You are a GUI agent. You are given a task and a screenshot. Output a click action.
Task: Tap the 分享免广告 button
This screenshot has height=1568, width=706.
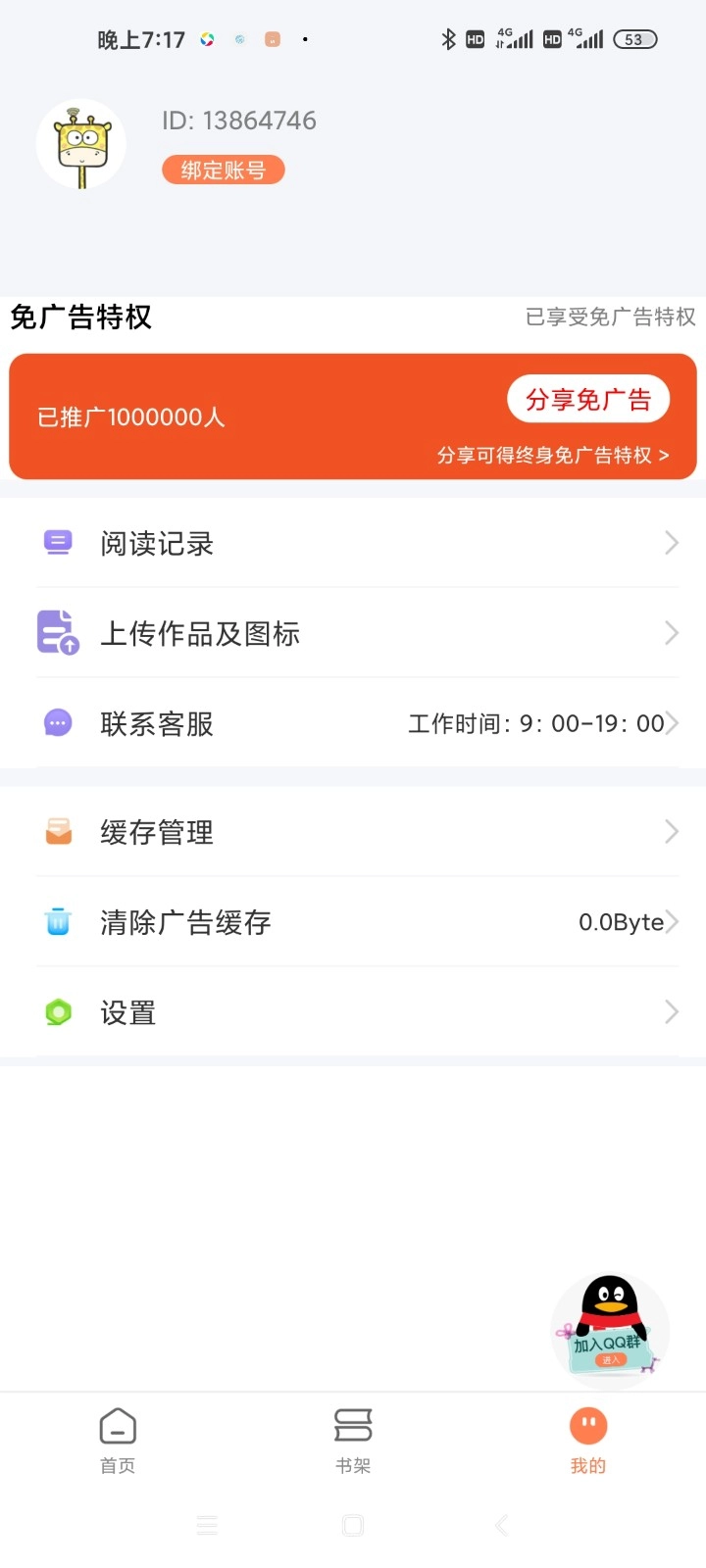pyautogui.click(x=588, y=398)
